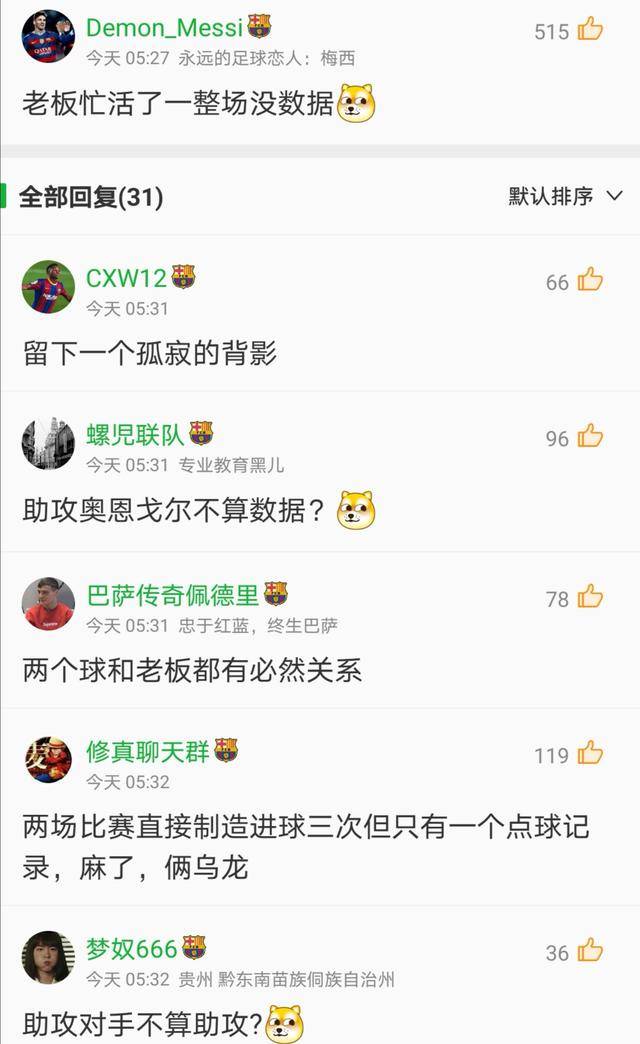Like 巴萨传奇佩德里's reply
Image resolution: width=640 pixels, height=1044 pixels.
[x=590, y=597]
